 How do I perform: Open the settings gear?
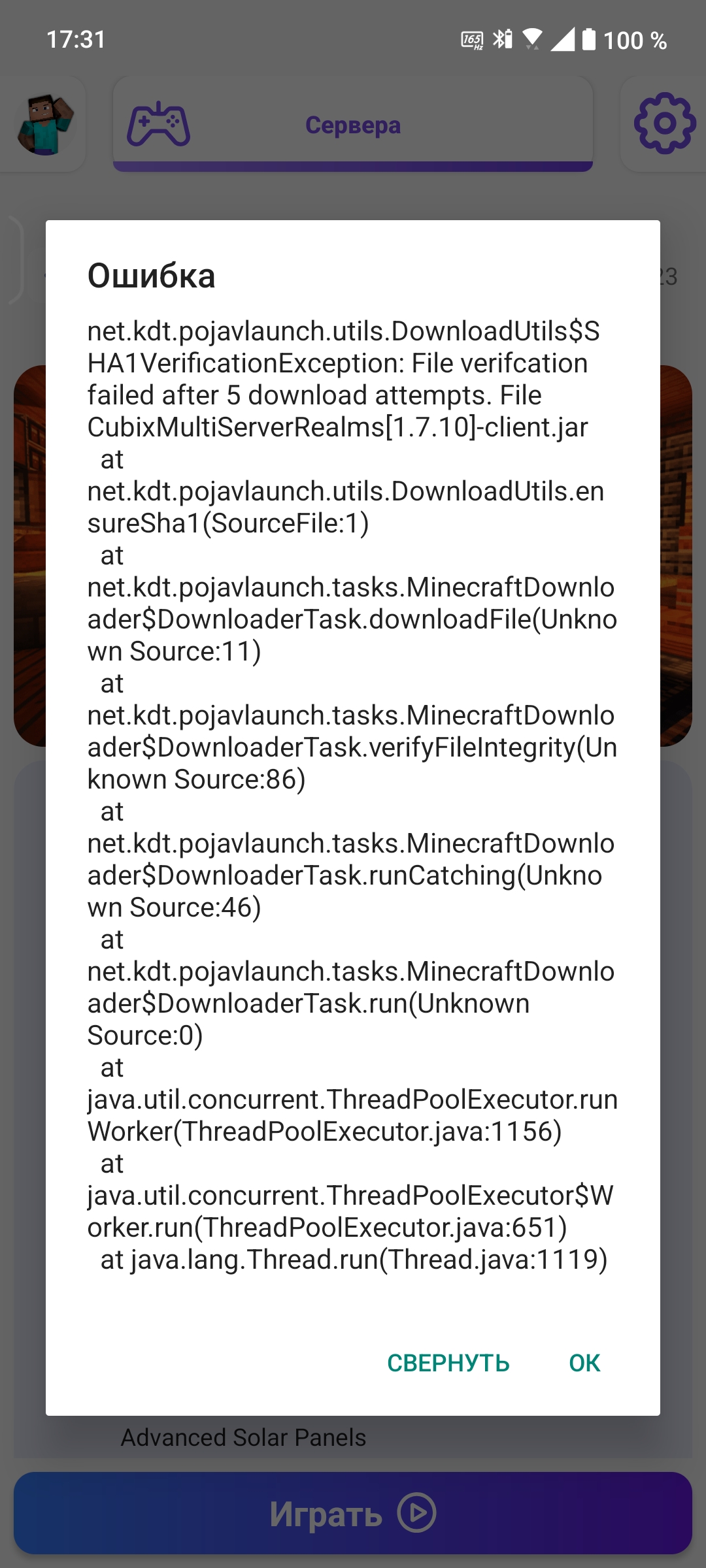[x=664, y=124]
